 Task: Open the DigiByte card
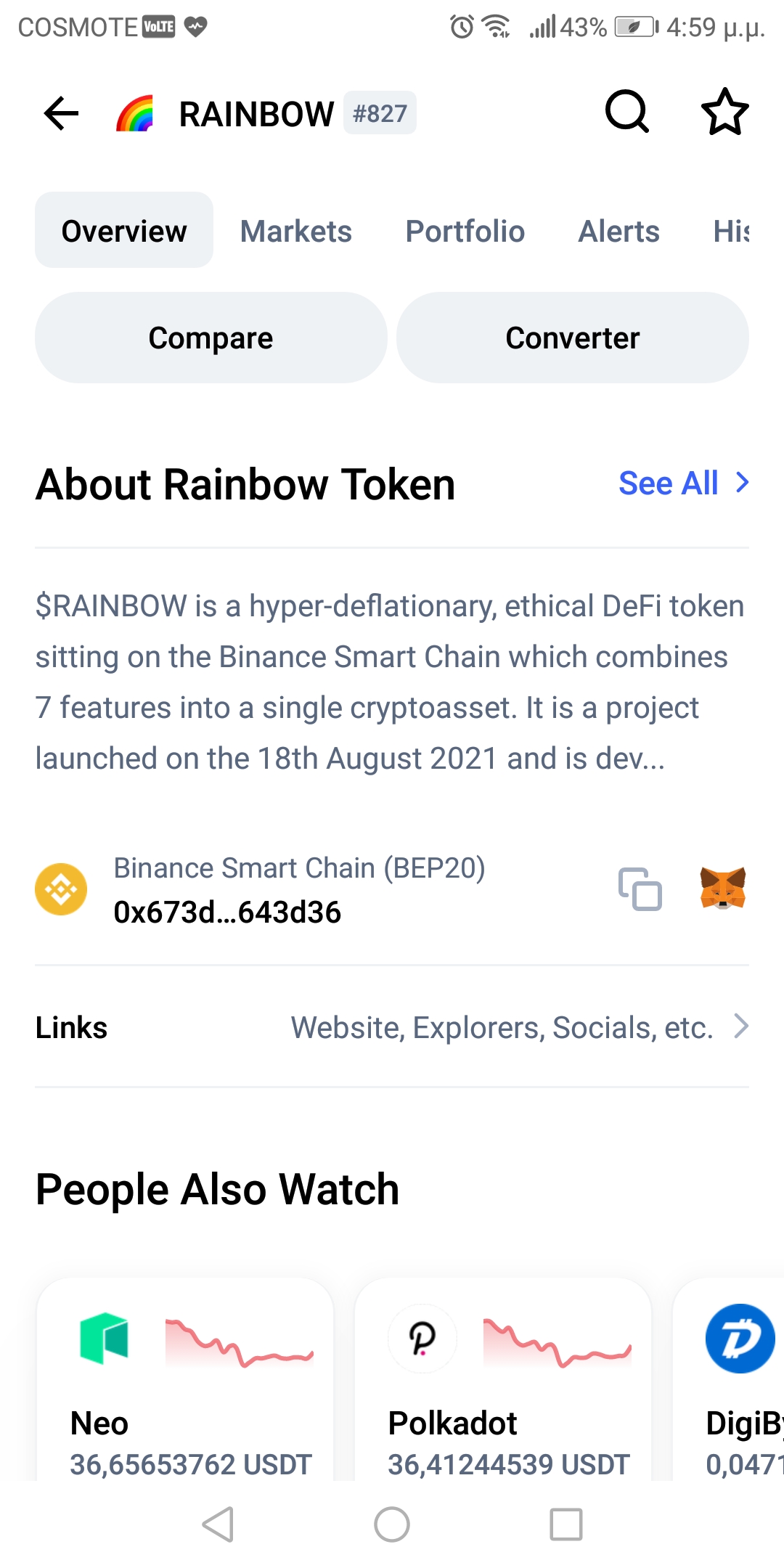(729, 1379)
